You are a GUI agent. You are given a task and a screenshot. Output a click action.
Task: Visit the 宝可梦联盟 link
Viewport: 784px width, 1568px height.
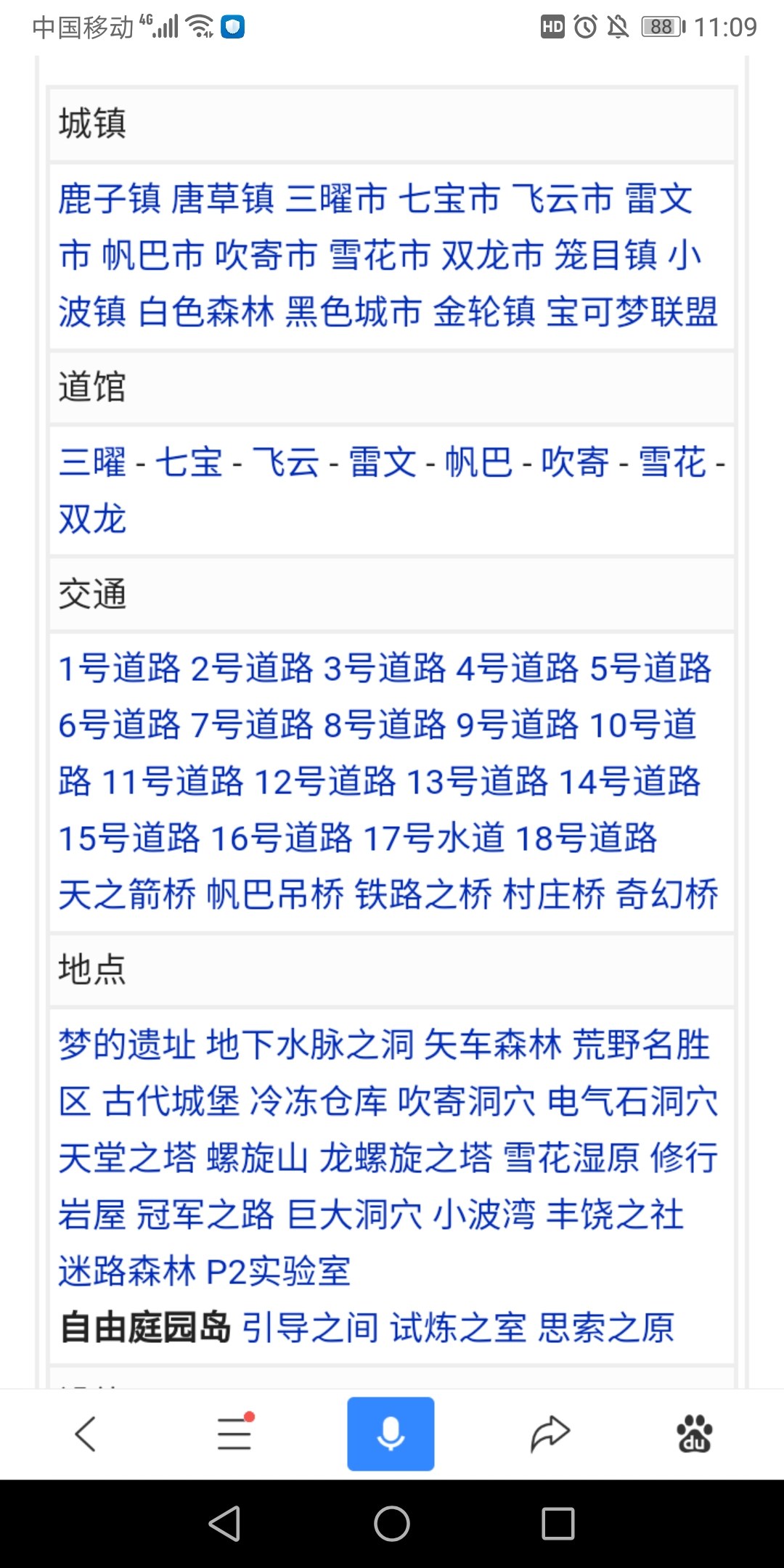click(x=632, y=312)
